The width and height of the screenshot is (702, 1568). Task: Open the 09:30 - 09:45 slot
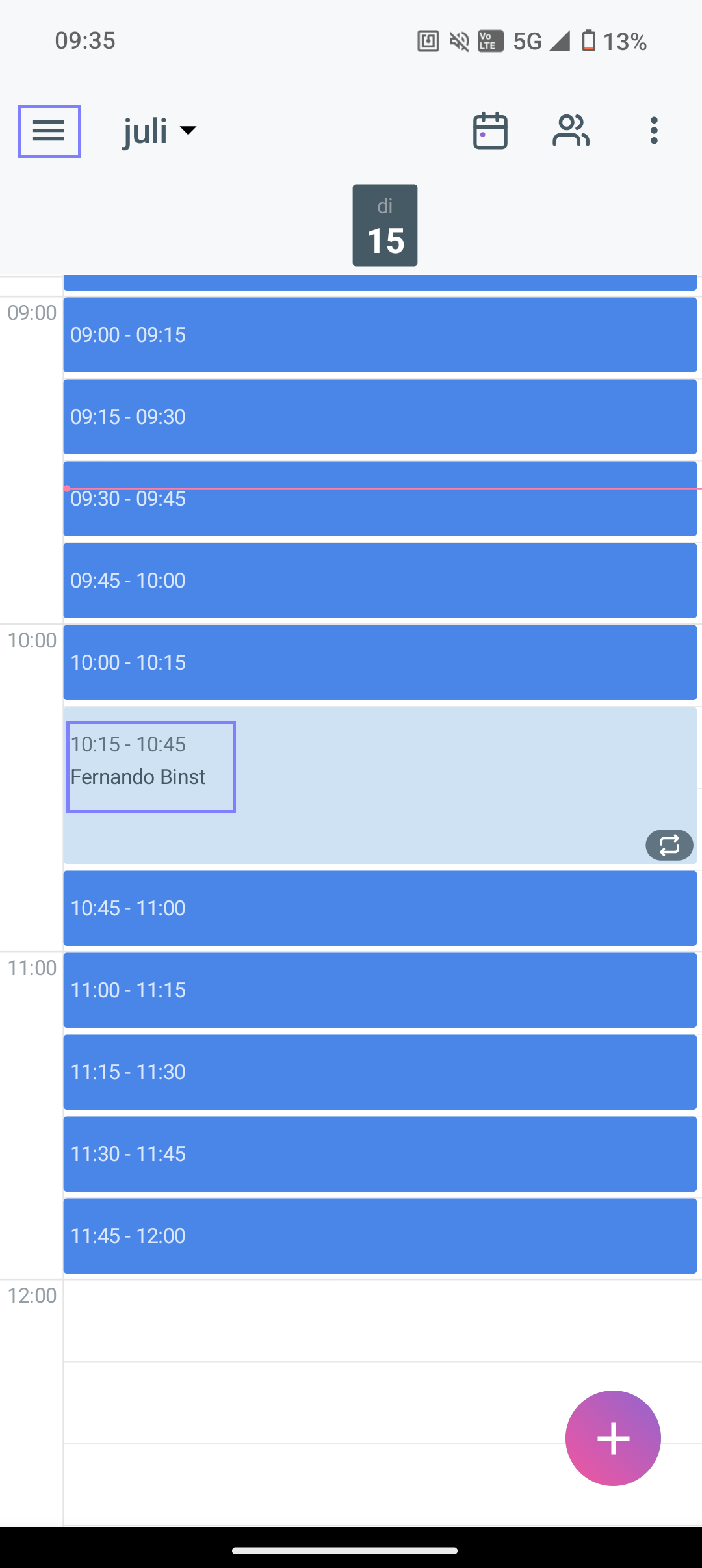[380, 499]
